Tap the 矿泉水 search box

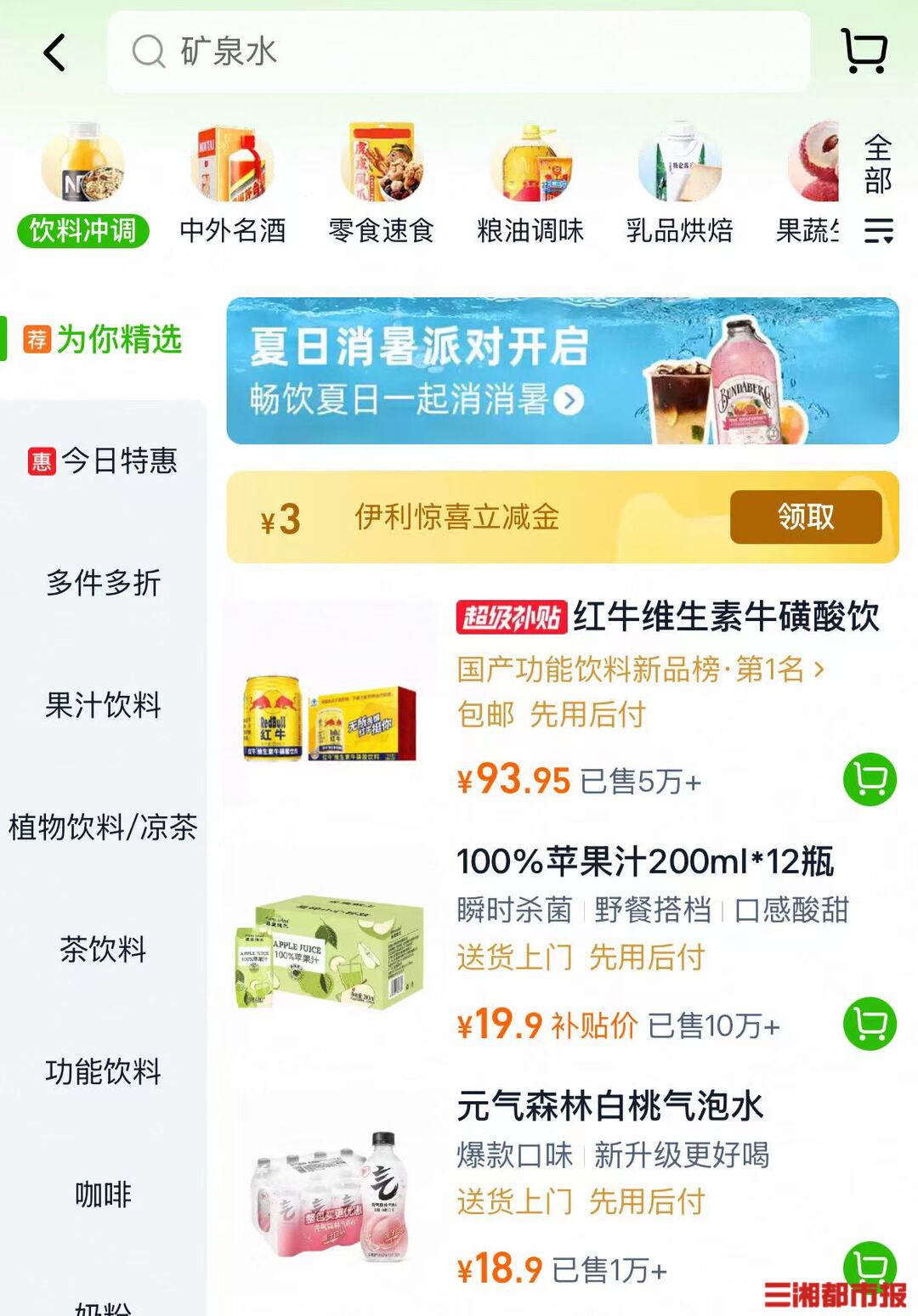(x=459, y=52)
